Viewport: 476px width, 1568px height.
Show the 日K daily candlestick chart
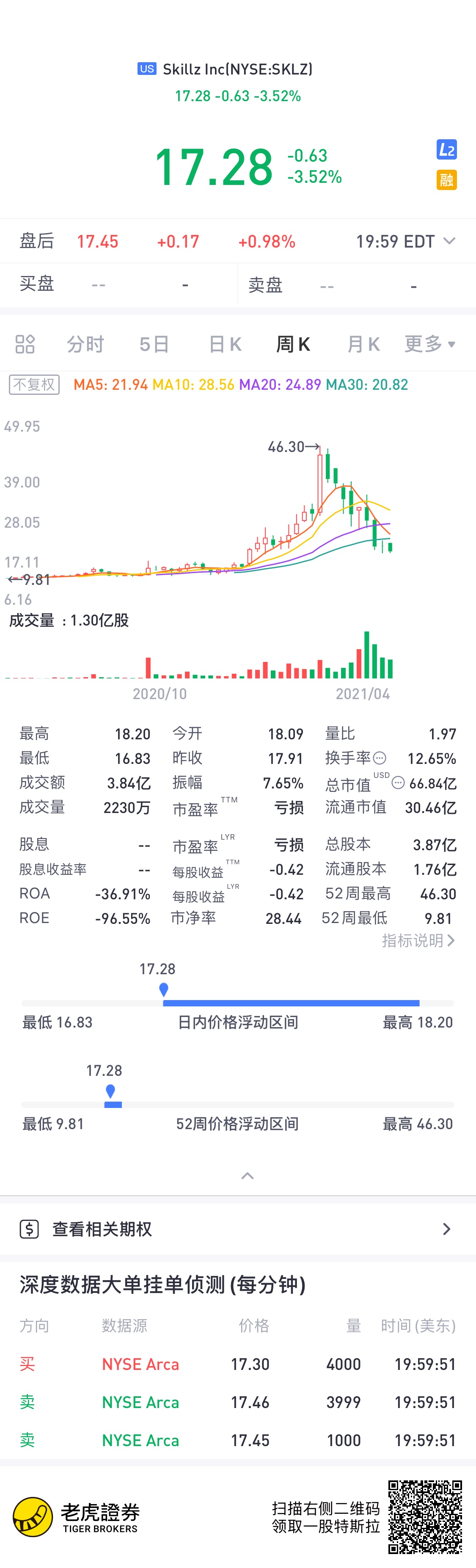pos(225,344)
